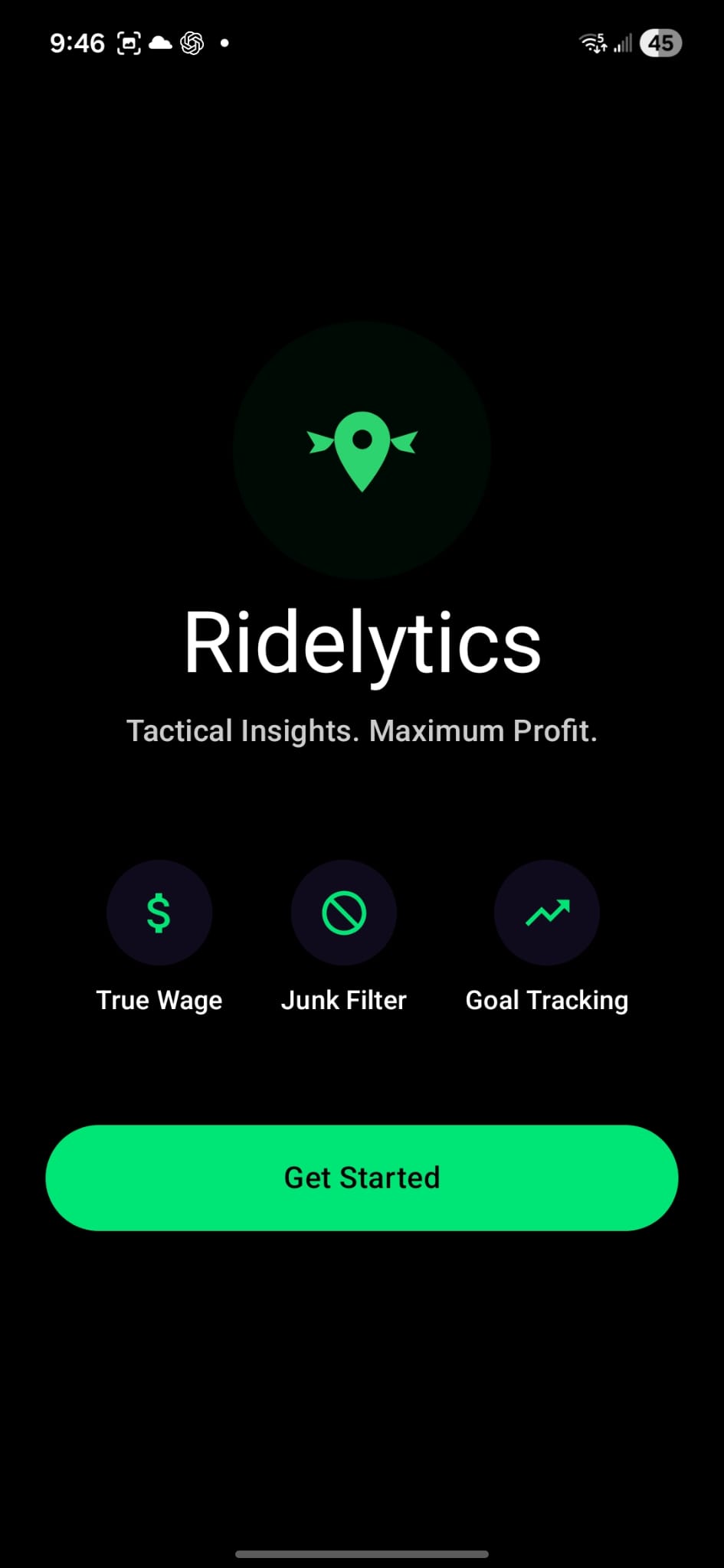Tap the Goal Tracking label text
This screenshot has height=1568, width=724.
[x=546, y=999]
